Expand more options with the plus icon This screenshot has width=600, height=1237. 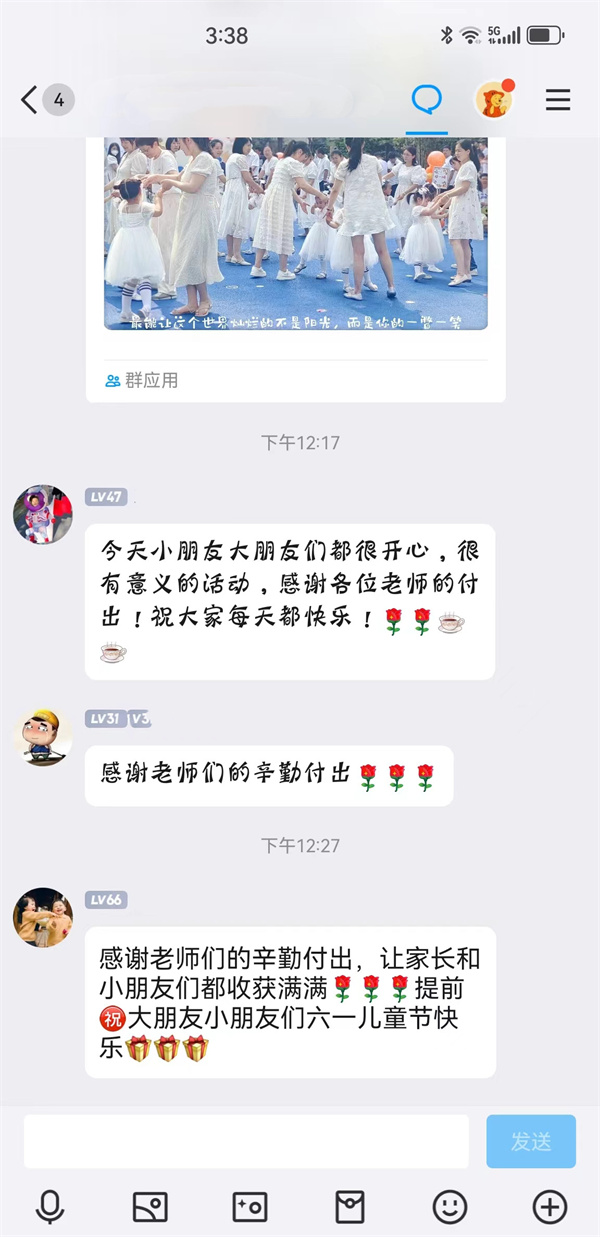click(x=550, y=1207)
